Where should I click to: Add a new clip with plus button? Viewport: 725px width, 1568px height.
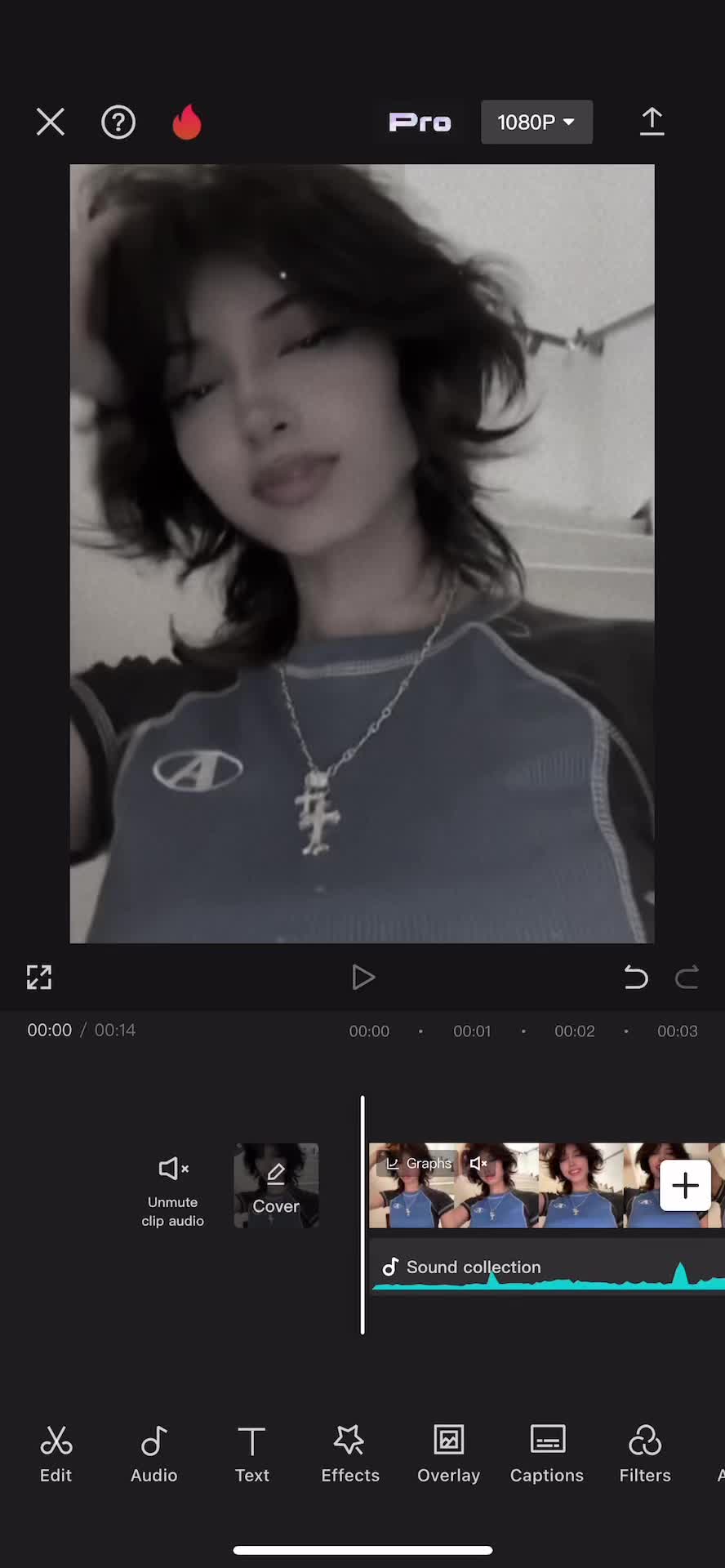point(685,1185)
